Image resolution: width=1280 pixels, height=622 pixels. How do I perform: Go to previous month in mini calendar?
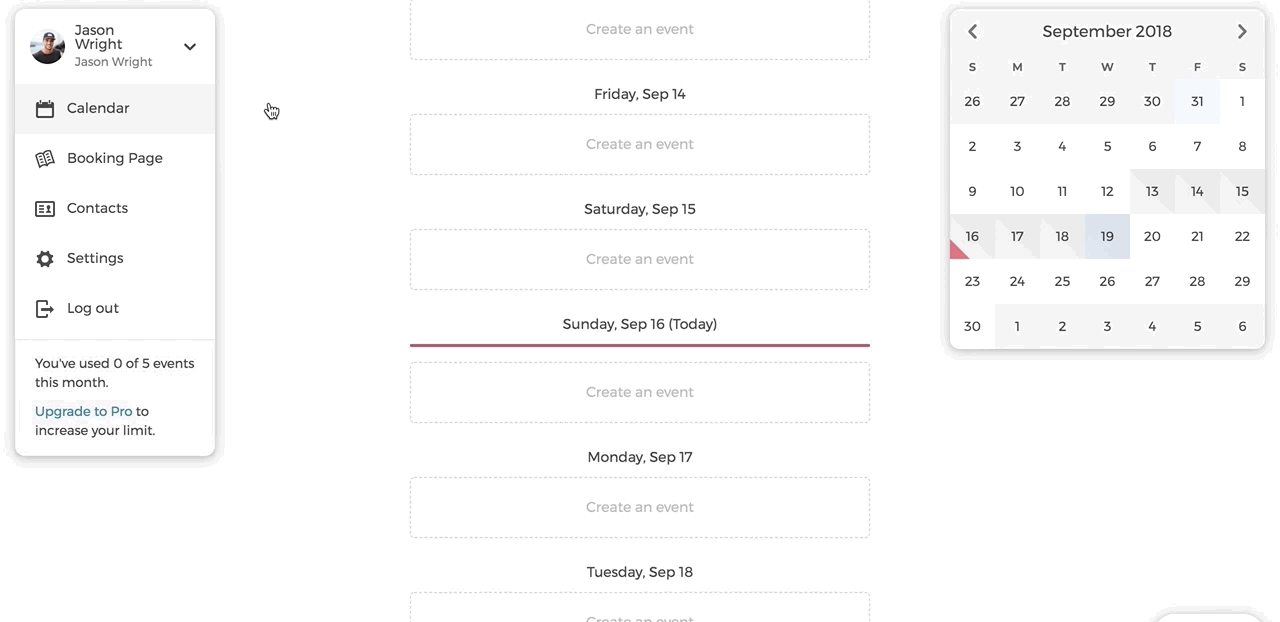(x=972, y=32)
